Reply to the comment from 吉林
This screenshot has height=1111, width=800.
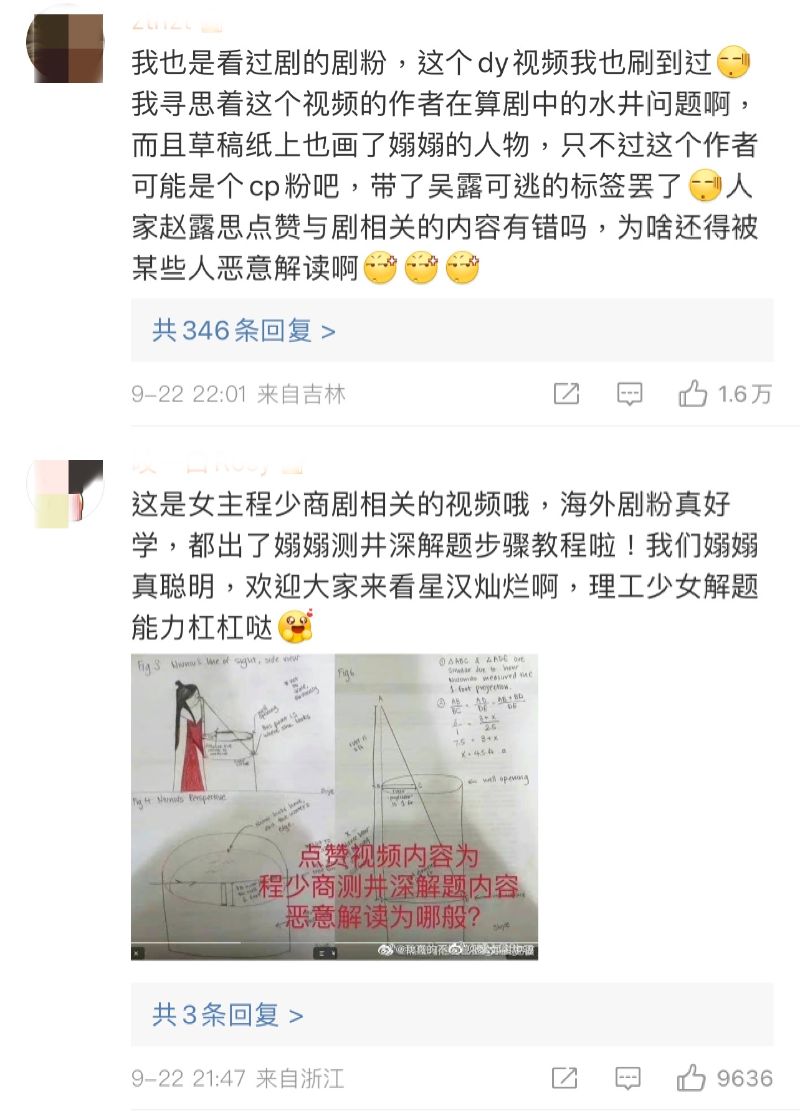(629, 394)
